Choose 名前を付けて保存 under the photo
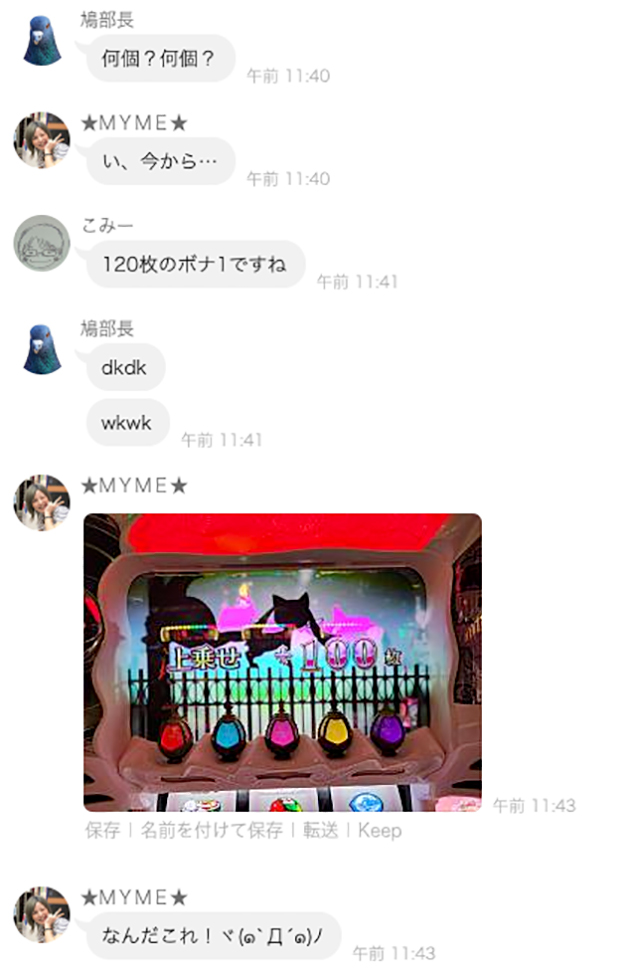This screenshot has width=640, height=976. coord(211,830)
